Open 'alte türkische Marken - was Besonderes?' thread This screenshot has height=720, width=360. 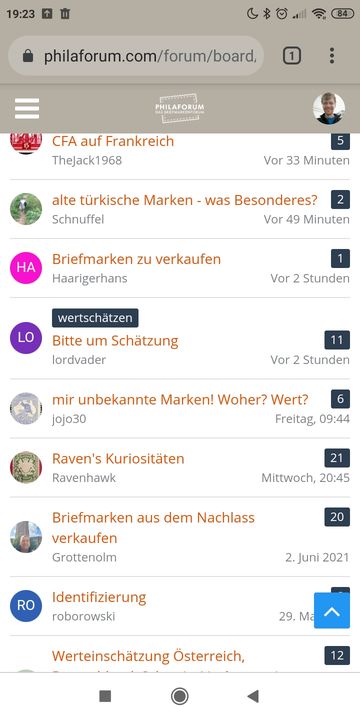coord(185,200)
